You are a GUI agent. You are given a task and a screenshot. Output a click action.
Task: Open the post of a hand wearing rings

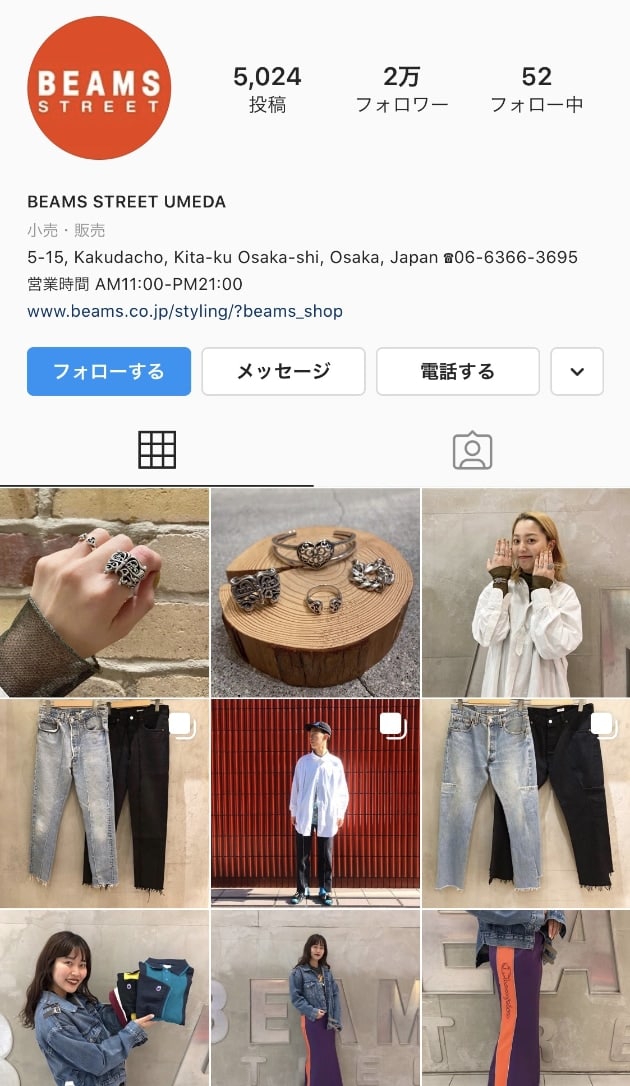[x=104, y=592]
